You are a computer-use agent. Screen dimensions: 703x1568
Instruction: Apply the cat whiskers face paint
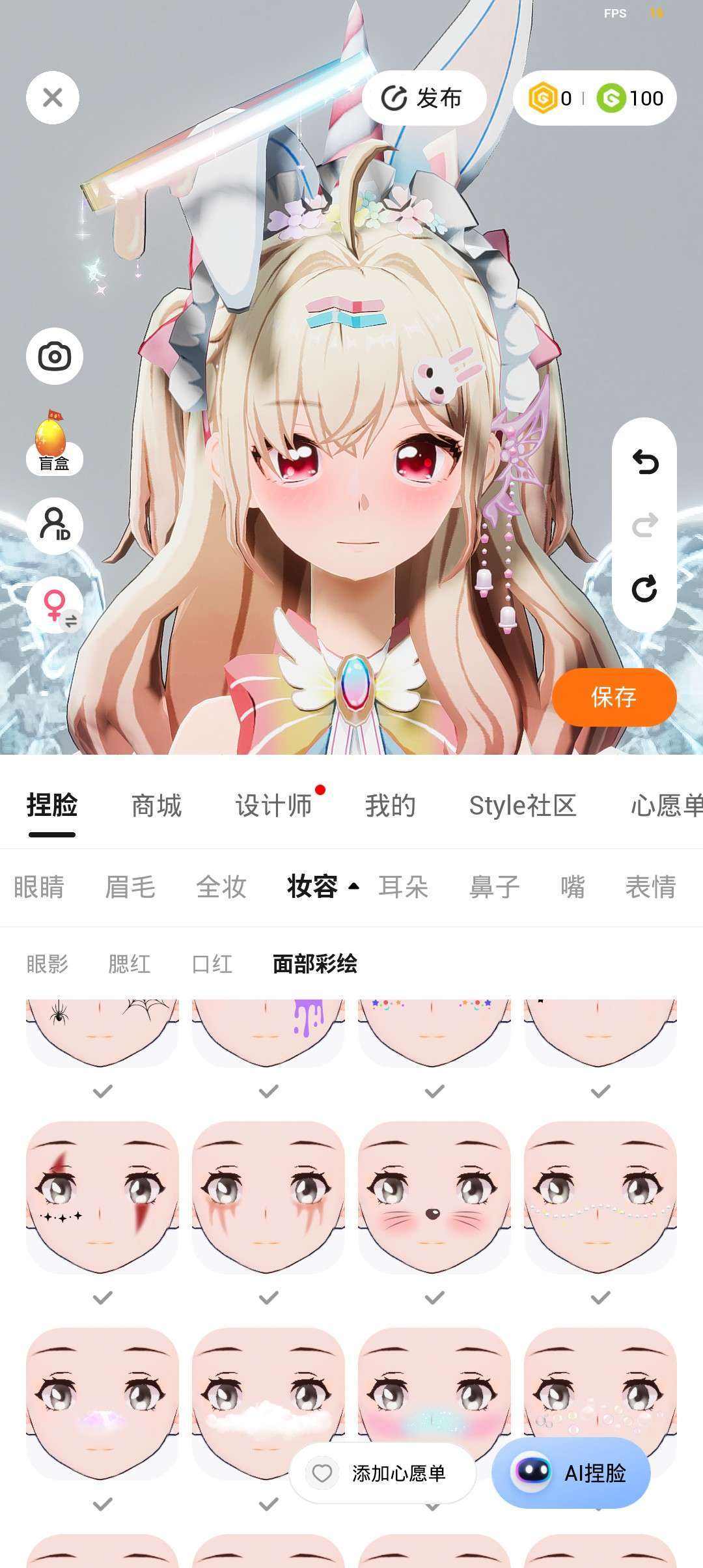[x=434, y=1197]
